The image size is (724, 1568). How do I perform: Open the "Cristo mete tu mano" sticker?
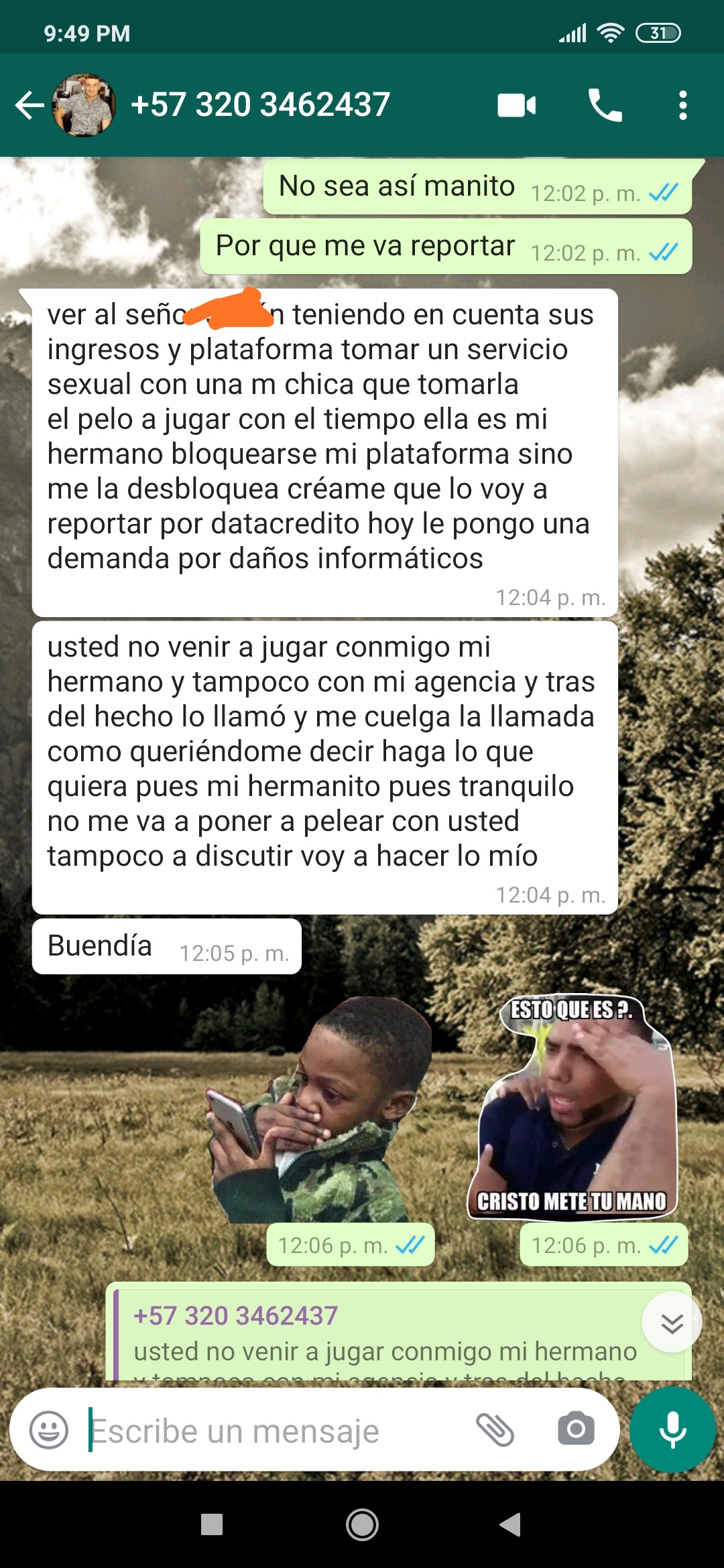[572, 1108]
